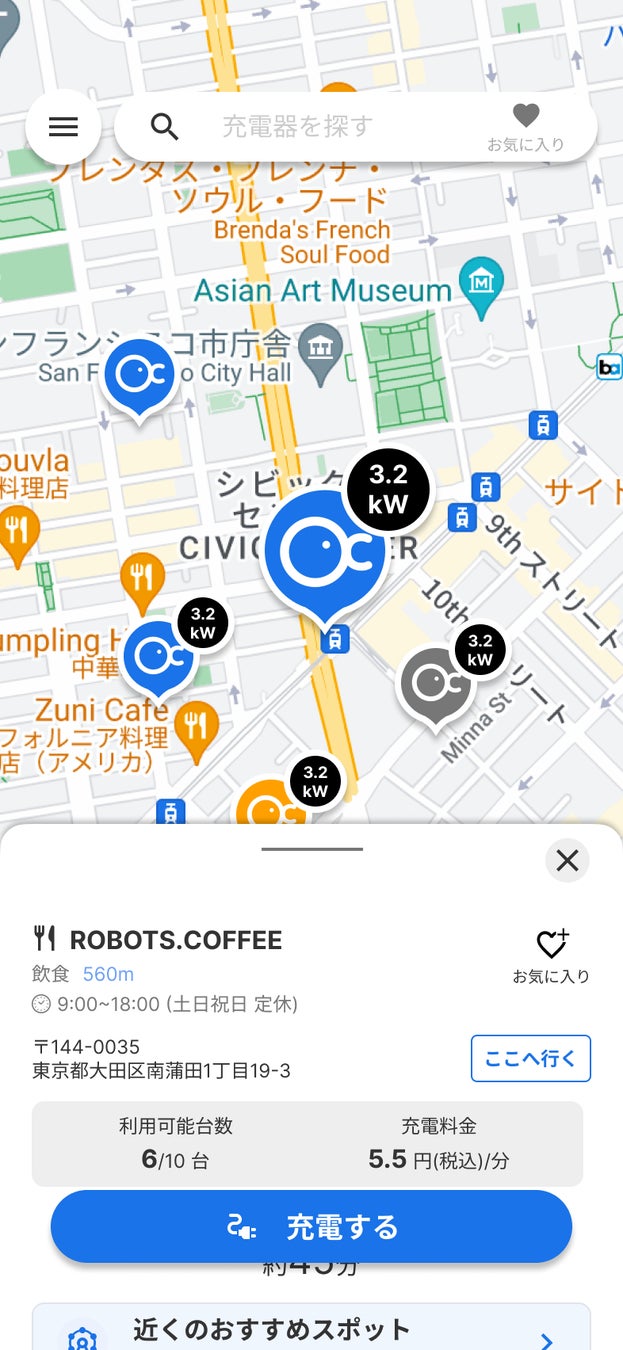
Task: Tap ここへ行く for directions
Action: point(530,1058)
